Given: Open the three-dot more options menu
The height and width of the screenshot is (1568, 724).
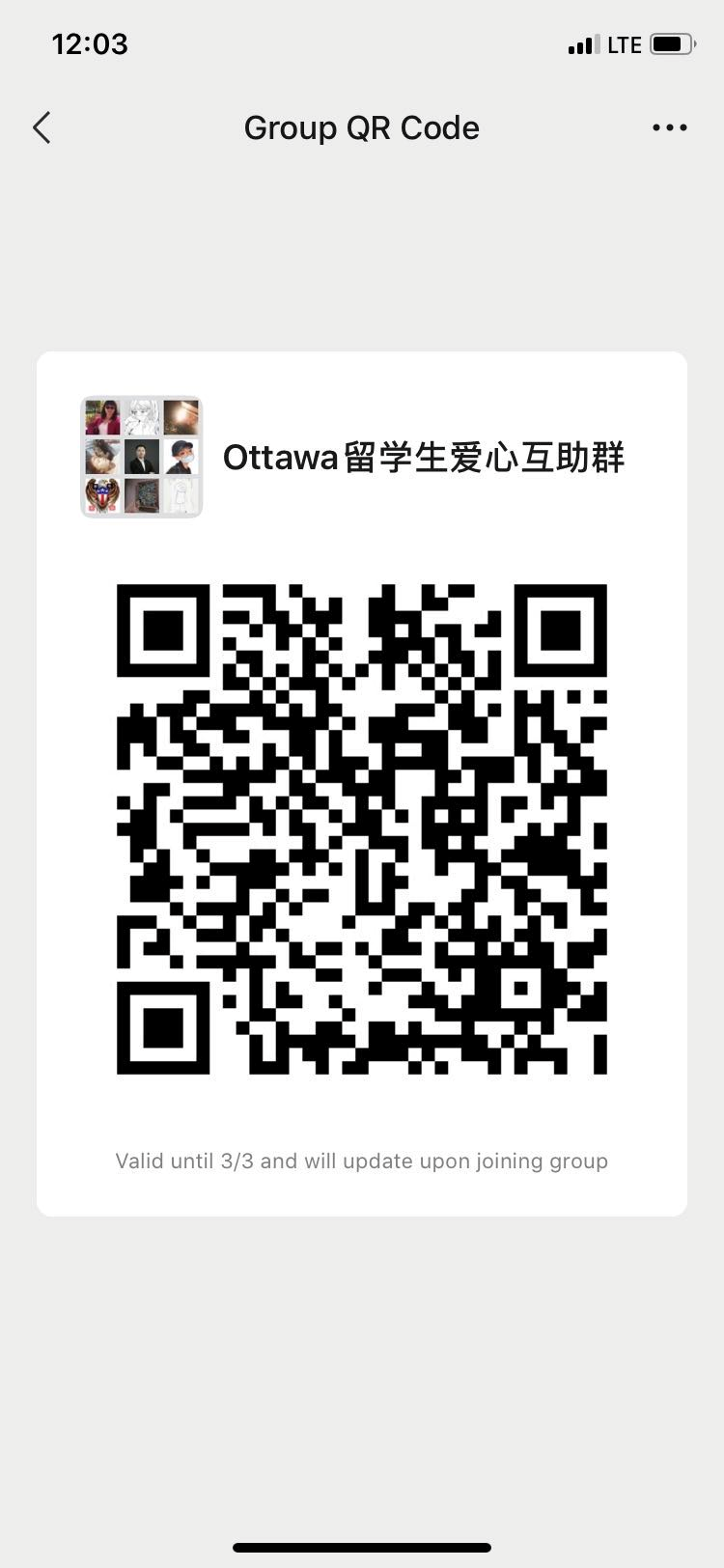Looking at the screenshot, I should click(x=669, y=127).
